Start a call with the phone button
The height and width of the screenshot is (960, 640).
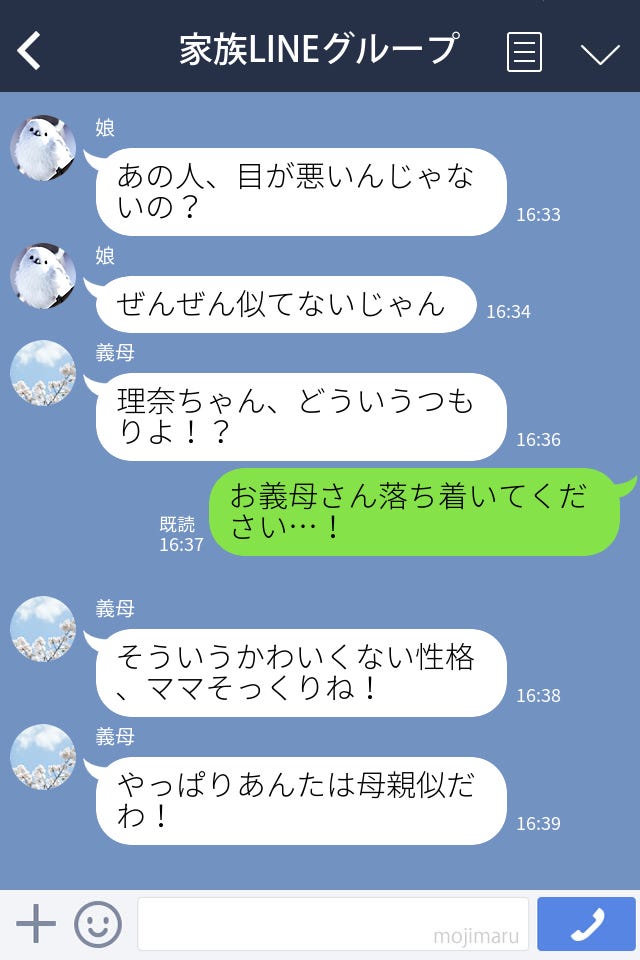(x=586, y=924)
